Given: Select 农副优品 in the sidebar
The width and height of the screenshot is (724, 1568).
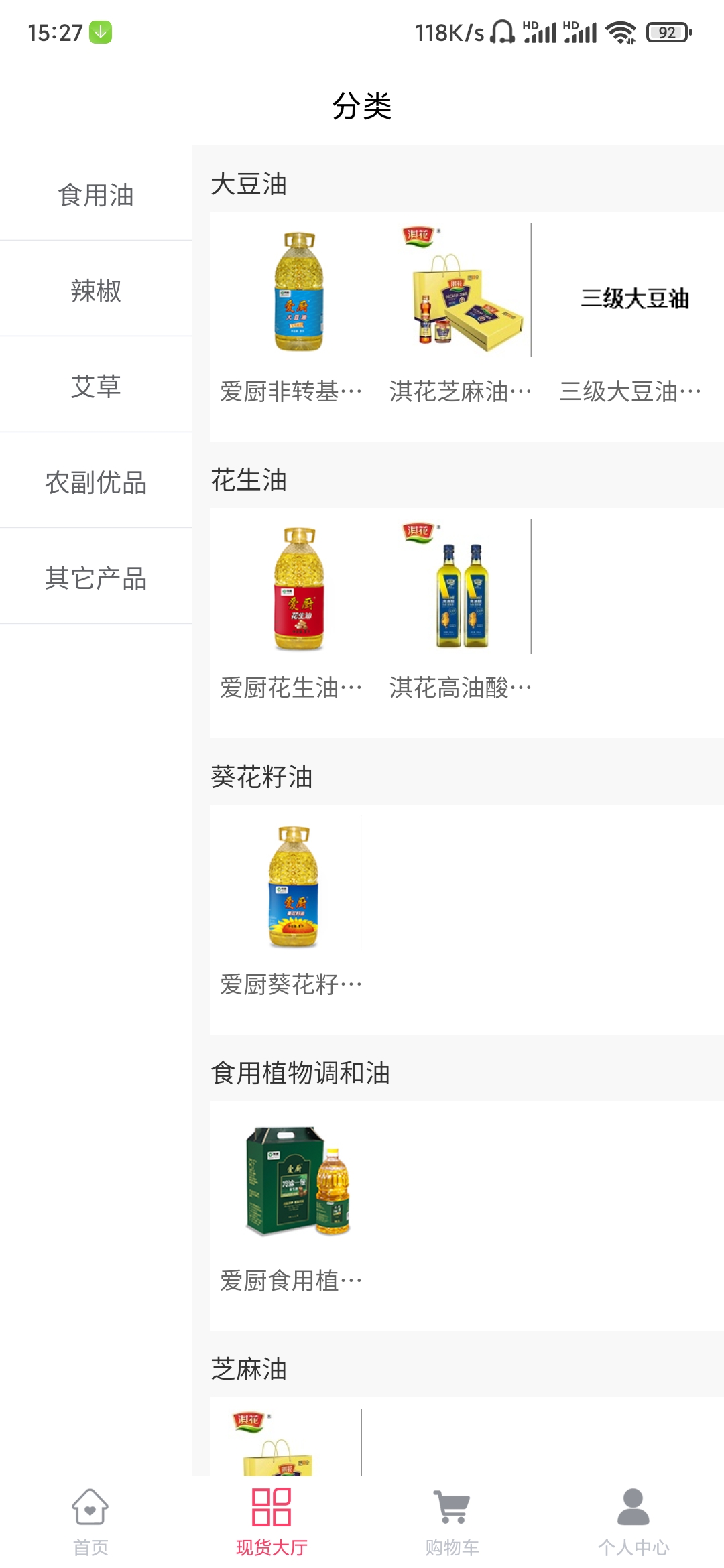Looking at the screenshot, I should click(96, 482).
